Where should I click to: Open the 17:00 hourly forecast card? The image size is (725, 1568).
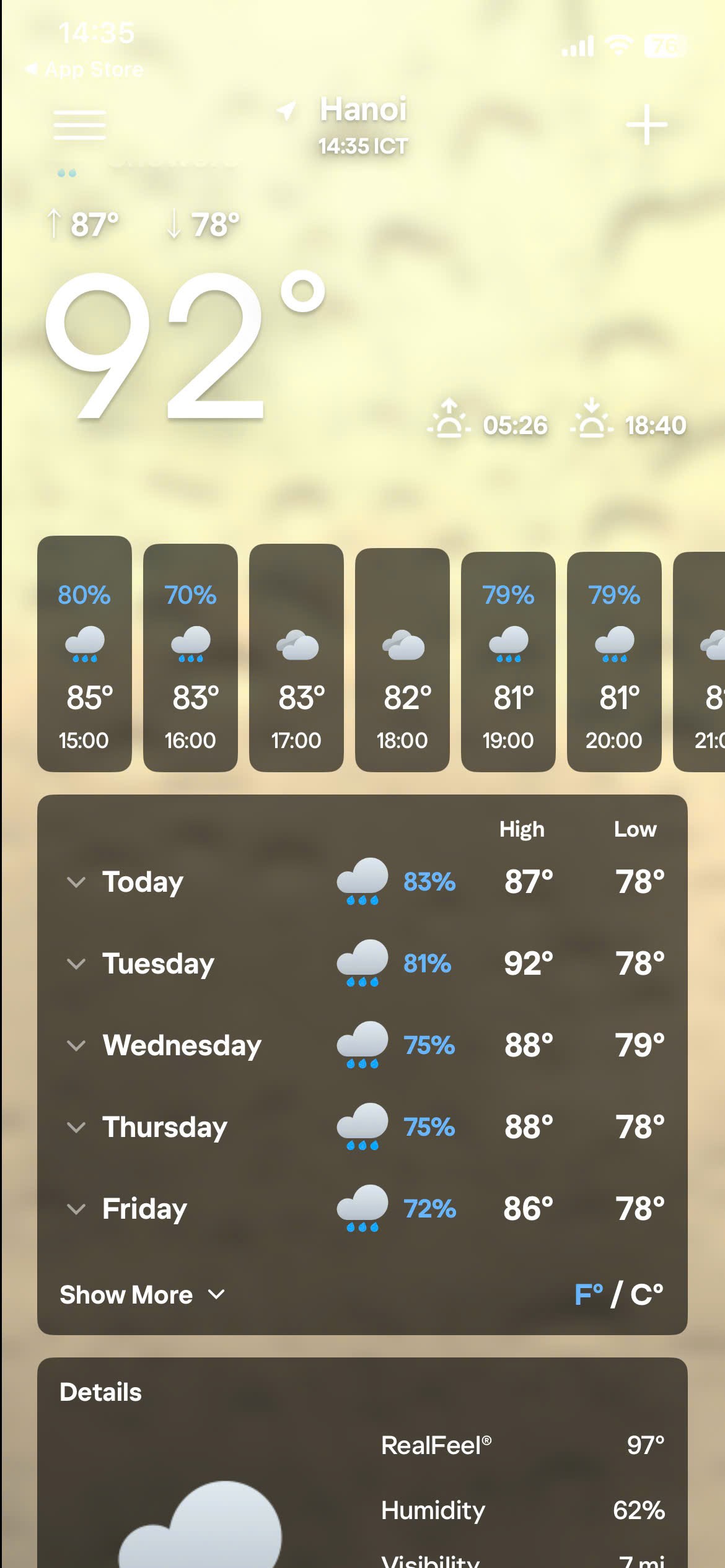[x=296, y=658]
